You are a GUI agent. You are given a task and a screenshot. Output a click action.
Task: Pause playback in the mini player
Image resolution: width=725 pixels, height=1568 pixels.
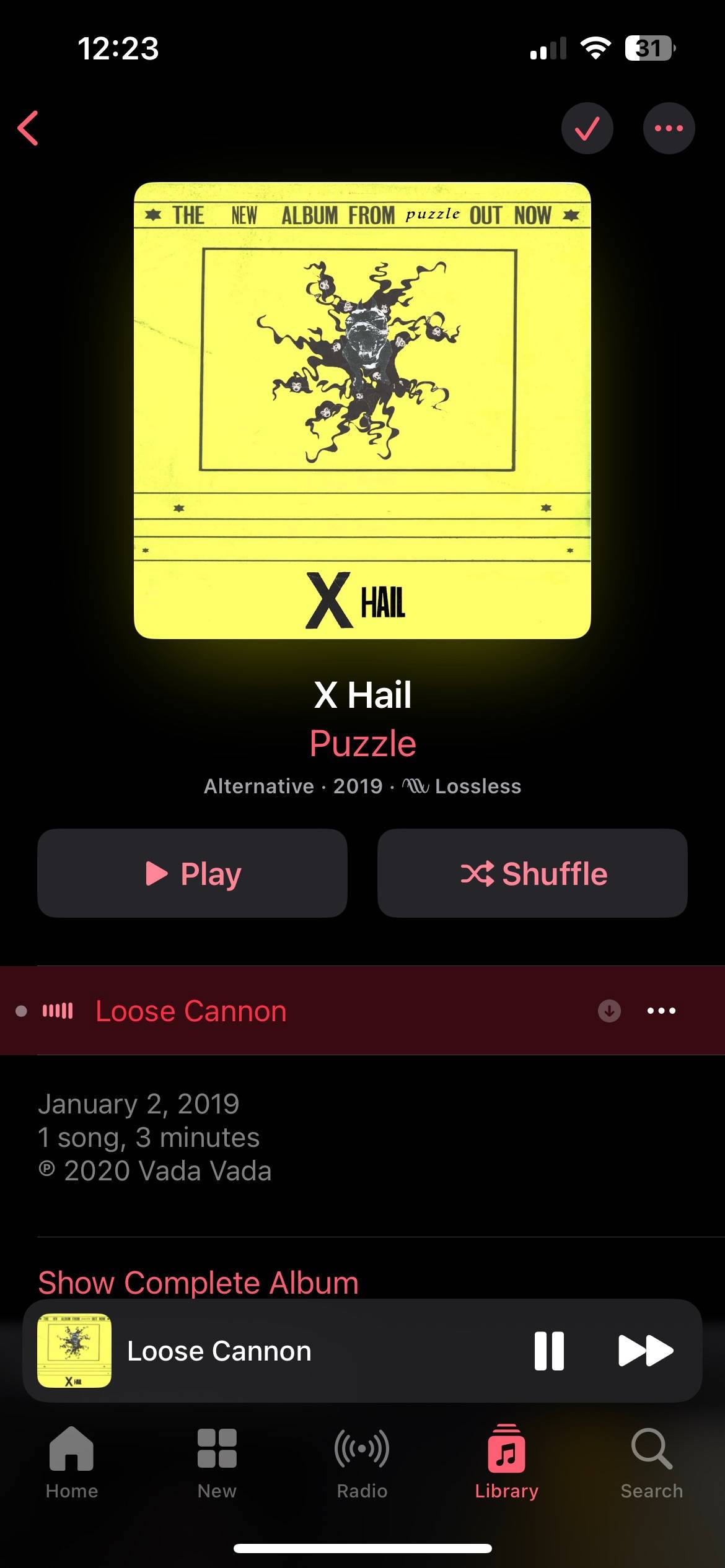[549, 1351]
